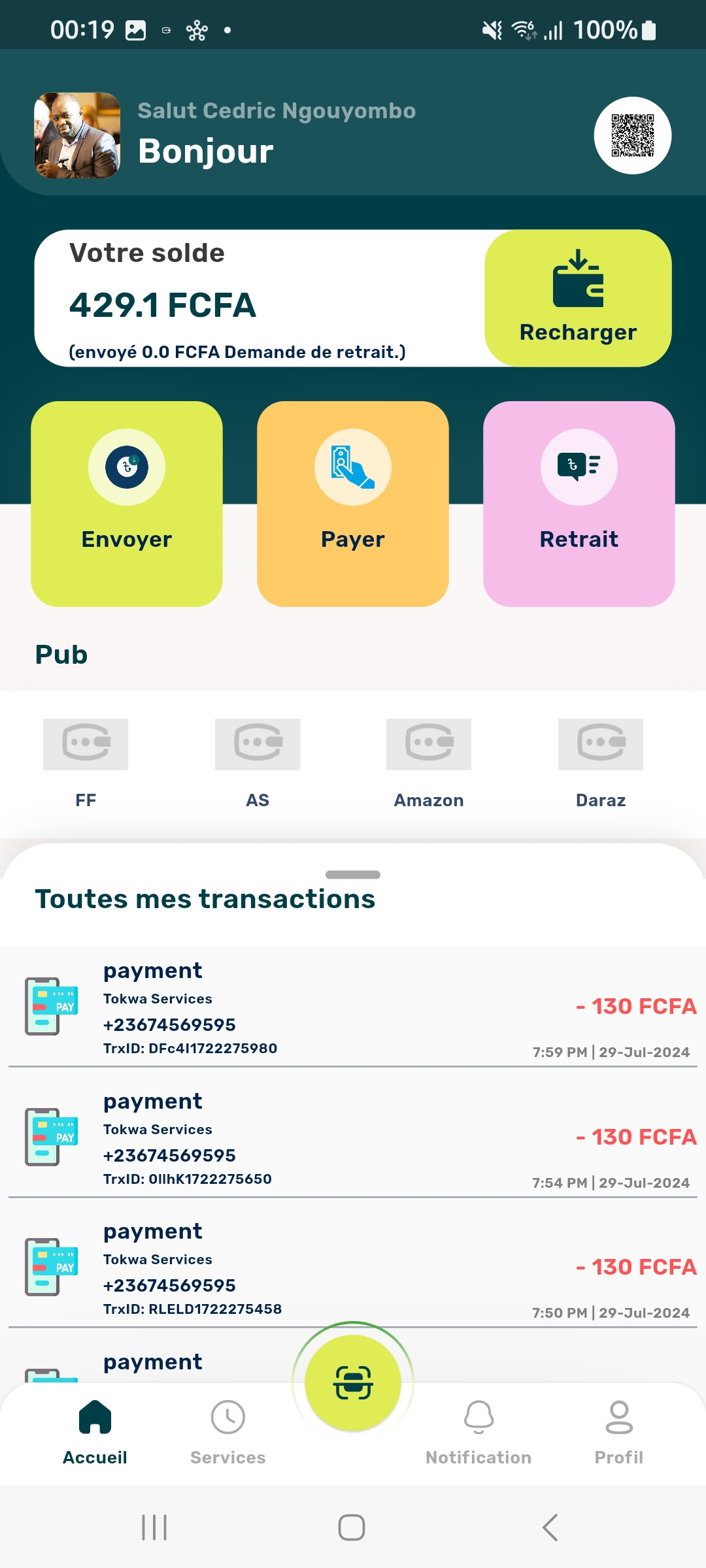Screen dimensions: 706x1568
Task: Open payment with TrxID 0IlhK1722275650
Action: [353, 1138]
